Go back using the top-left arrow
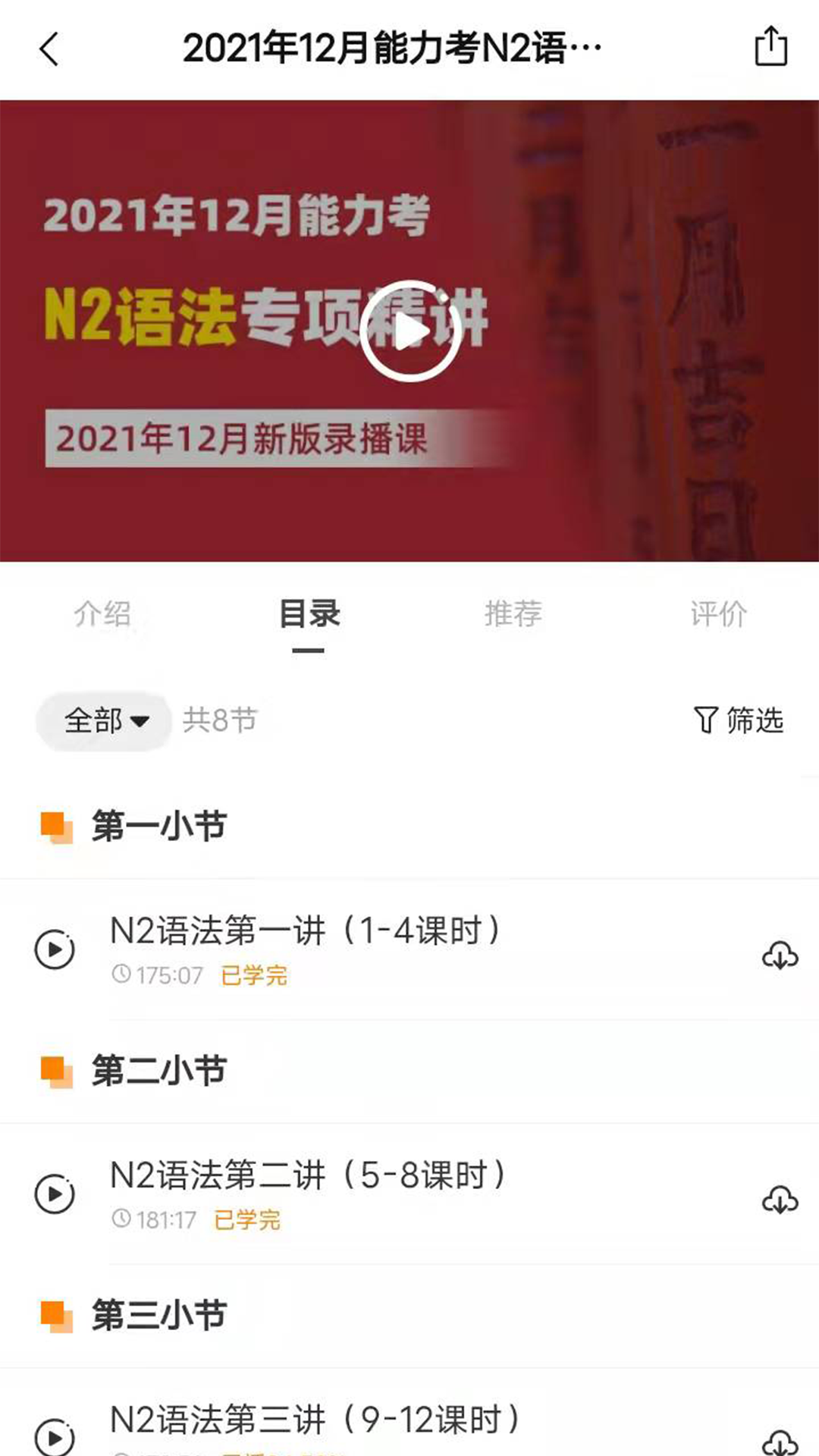The height and width of the screenshot is (1456, 819). tap(49, 49)
